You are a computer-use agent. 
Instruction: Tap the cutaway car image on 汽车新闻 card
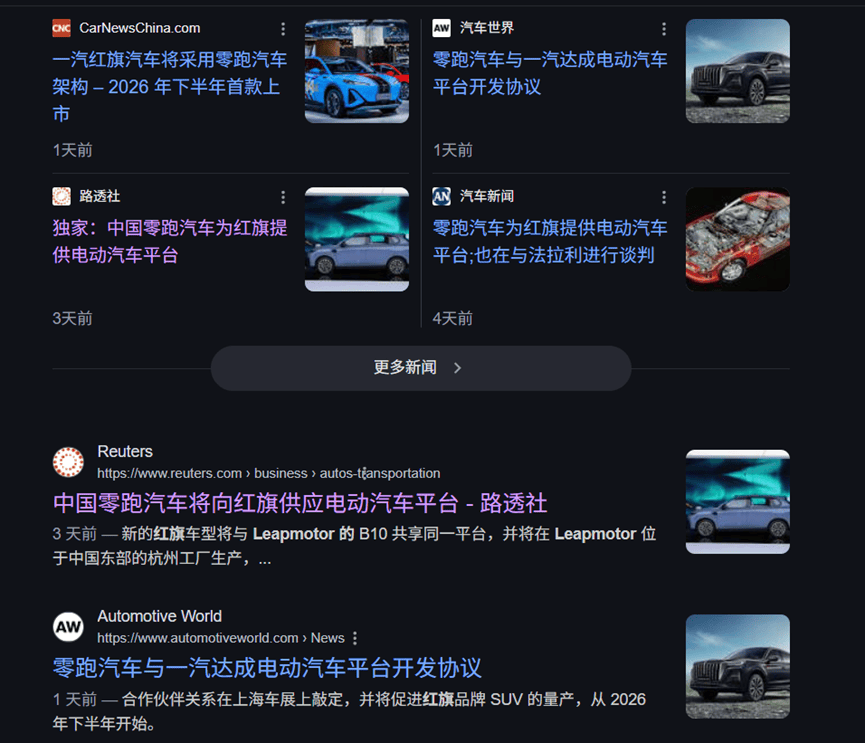pyautogui.click(x=737, y=239)
